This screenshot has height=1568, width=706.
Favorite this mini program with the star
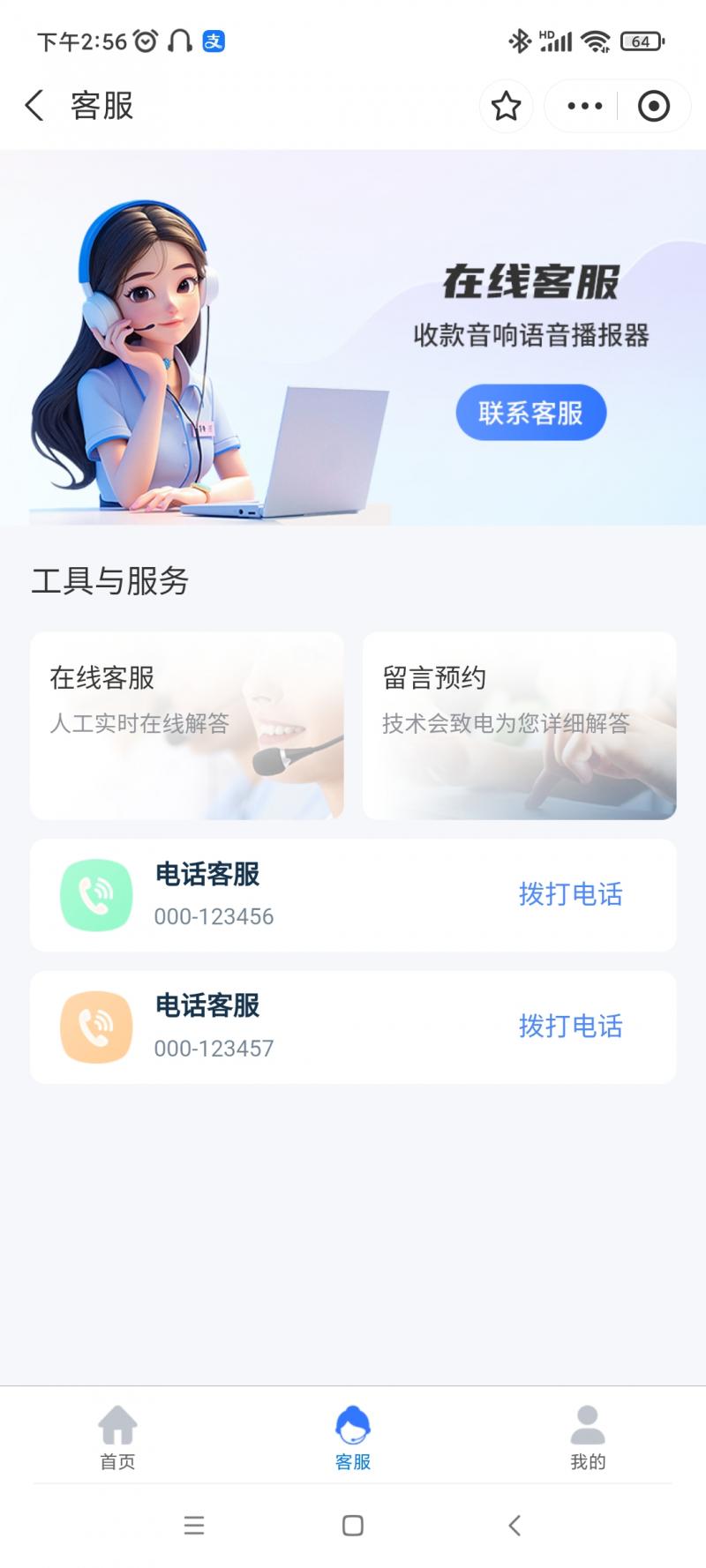(506, 106)
